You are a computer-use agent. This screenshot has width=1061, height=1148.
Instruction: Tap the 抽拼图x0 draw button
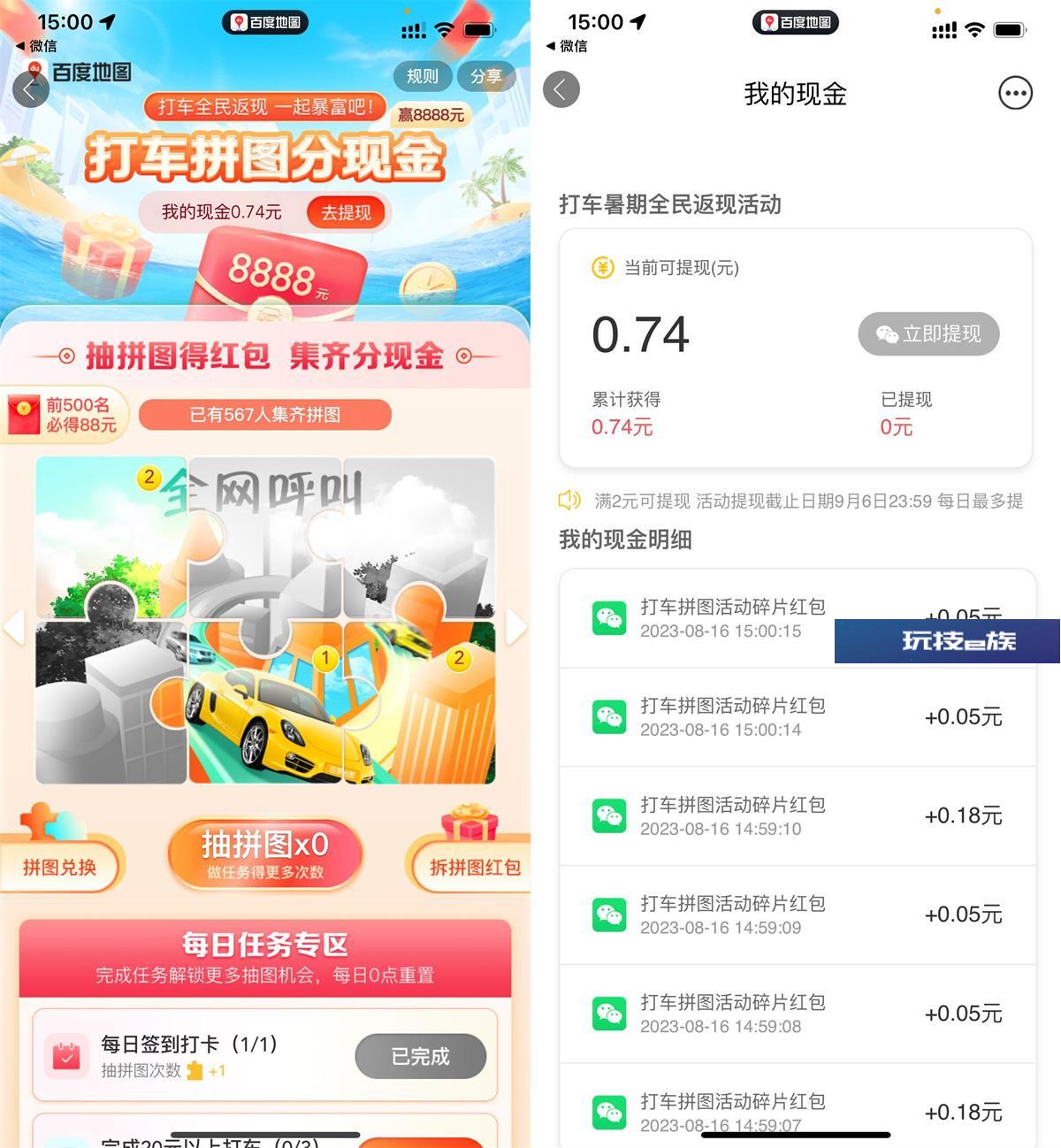pos(265,854)
